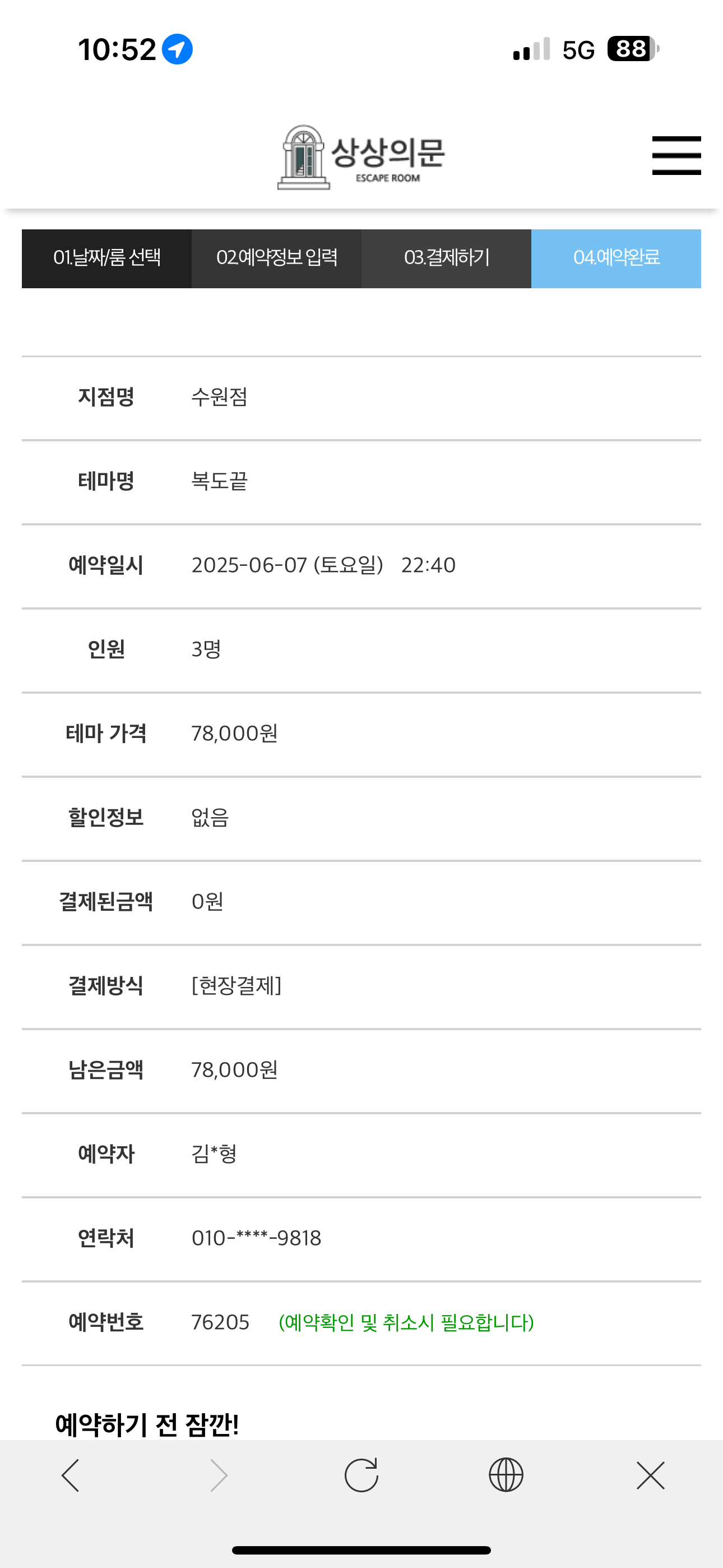Screen dimensions: 723x1568
Task: Go back to the previous page
Action: pos(71,1475)
